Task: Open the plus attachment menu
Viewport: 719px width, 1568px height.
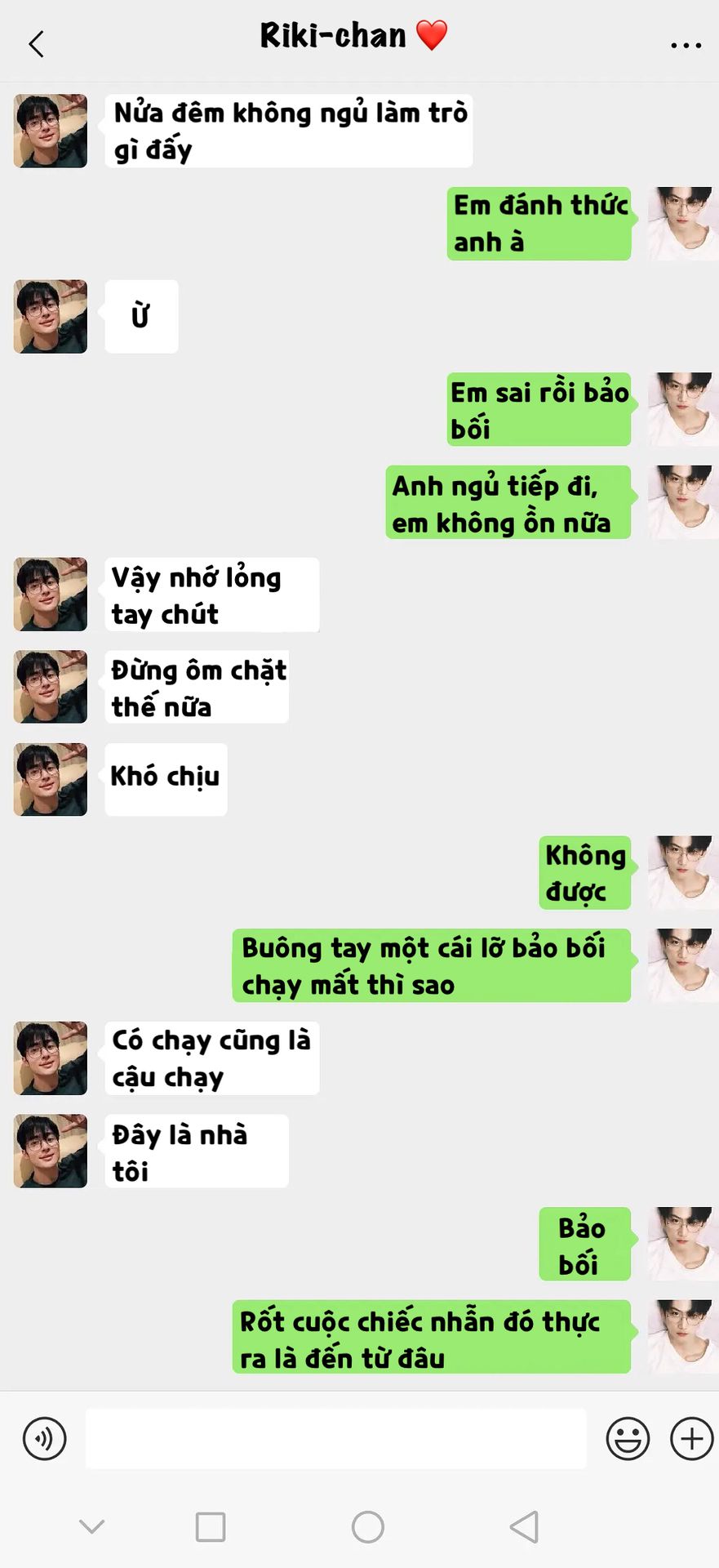Action: (691, 1438)
